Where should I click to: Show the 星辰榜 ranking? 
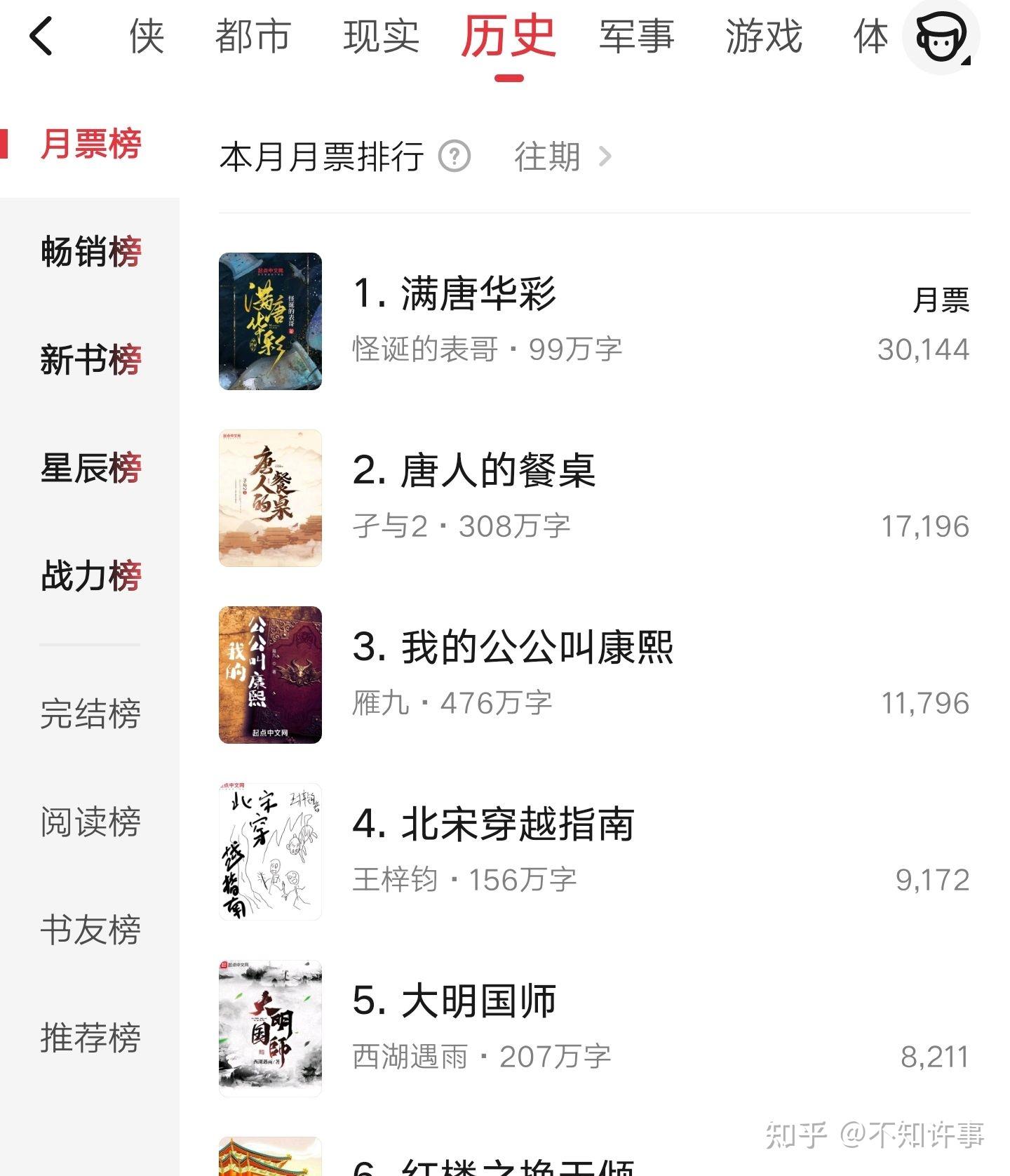(90, 468)
